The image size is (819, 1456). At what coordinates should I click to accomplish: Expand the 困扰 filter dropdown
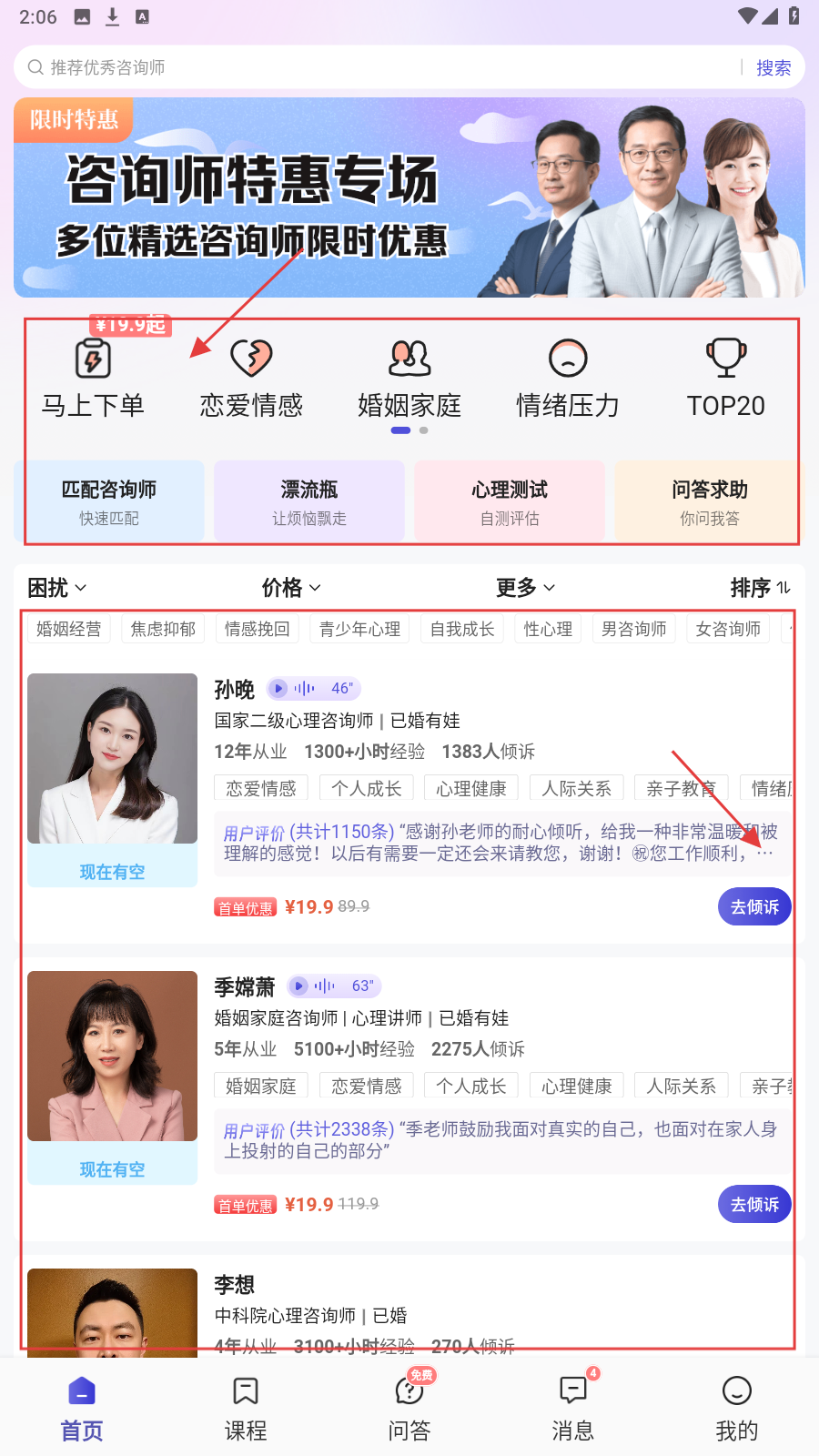(x=56, y=588)
